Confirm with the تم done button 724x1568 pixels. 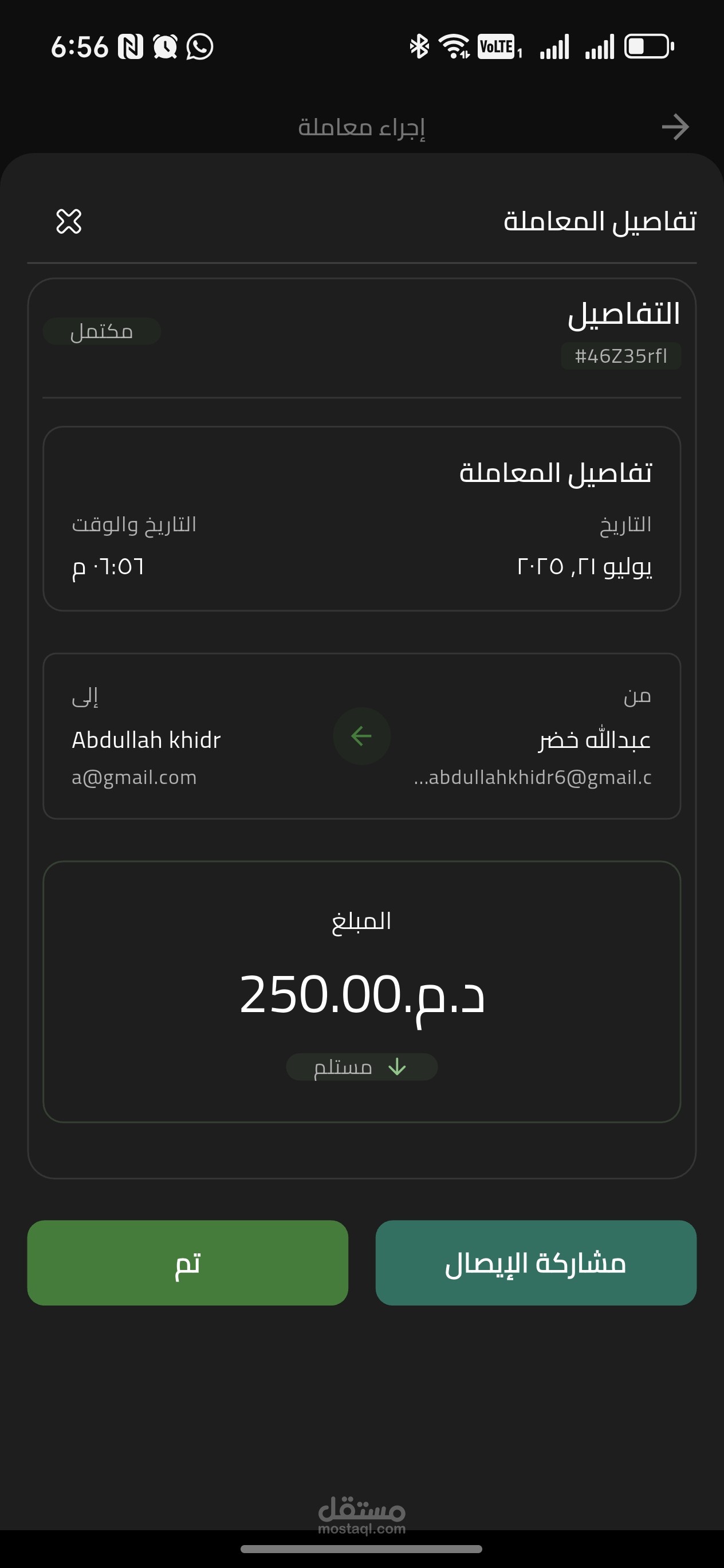tap(187, 1263)
